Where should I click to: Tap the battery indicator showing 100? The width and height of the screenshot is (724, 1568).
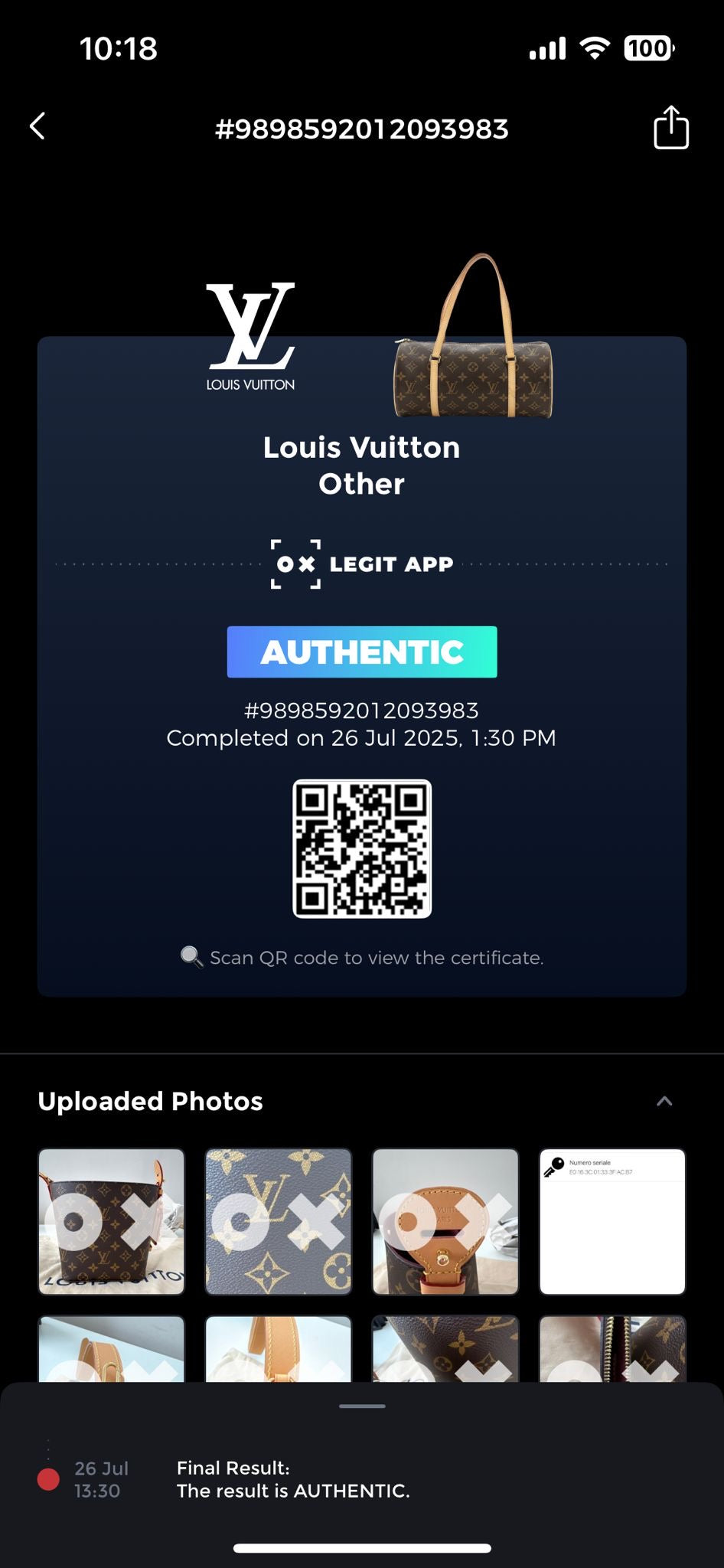pos(647,47)
